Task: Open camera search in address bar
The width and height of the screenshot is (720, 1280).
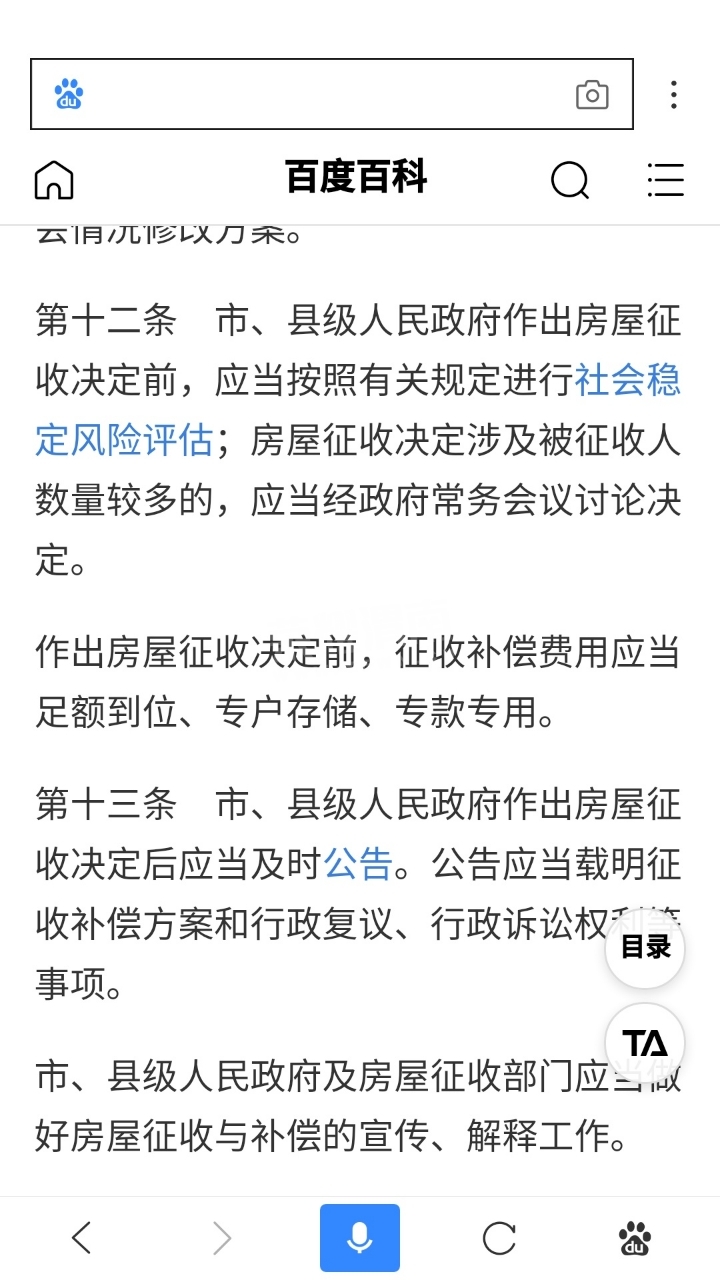Action: coord(592,95)
